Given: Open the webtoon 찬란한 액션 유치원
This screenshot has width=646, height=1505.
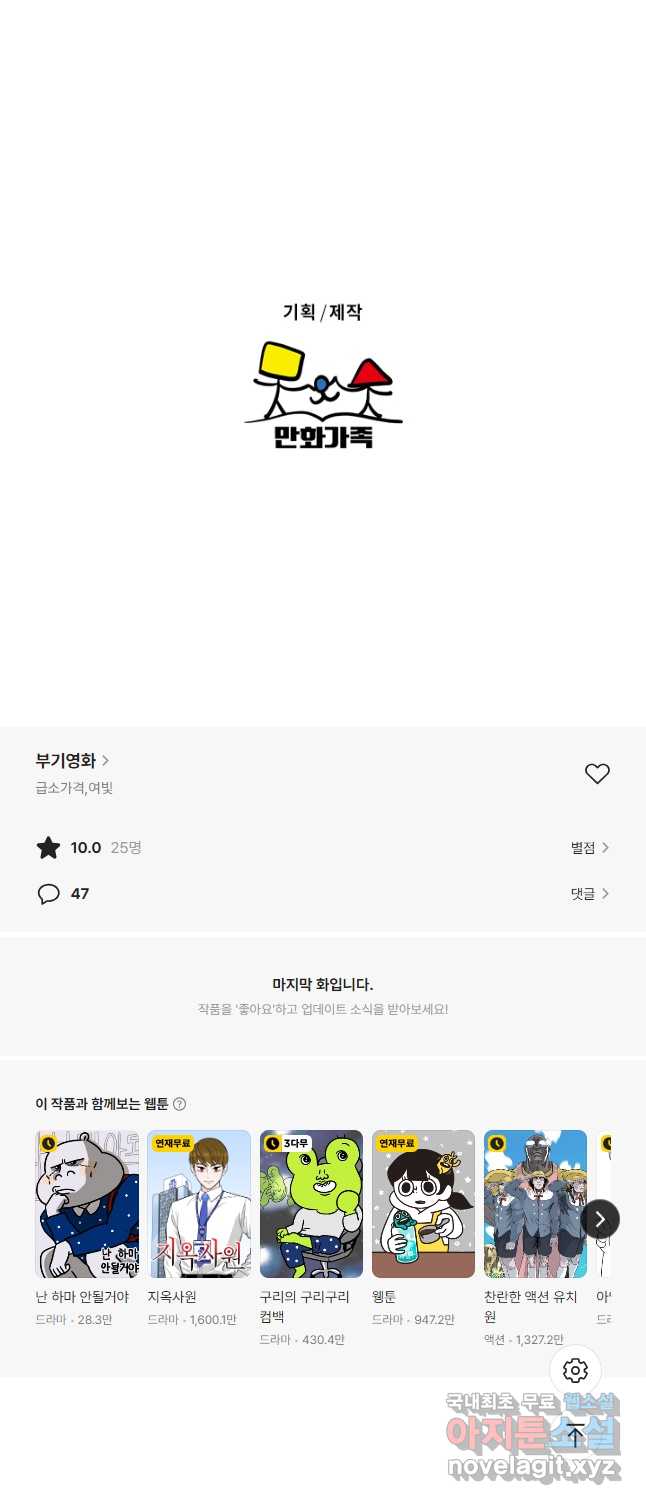Looking at the screenshot, I should coord(535,1204).
